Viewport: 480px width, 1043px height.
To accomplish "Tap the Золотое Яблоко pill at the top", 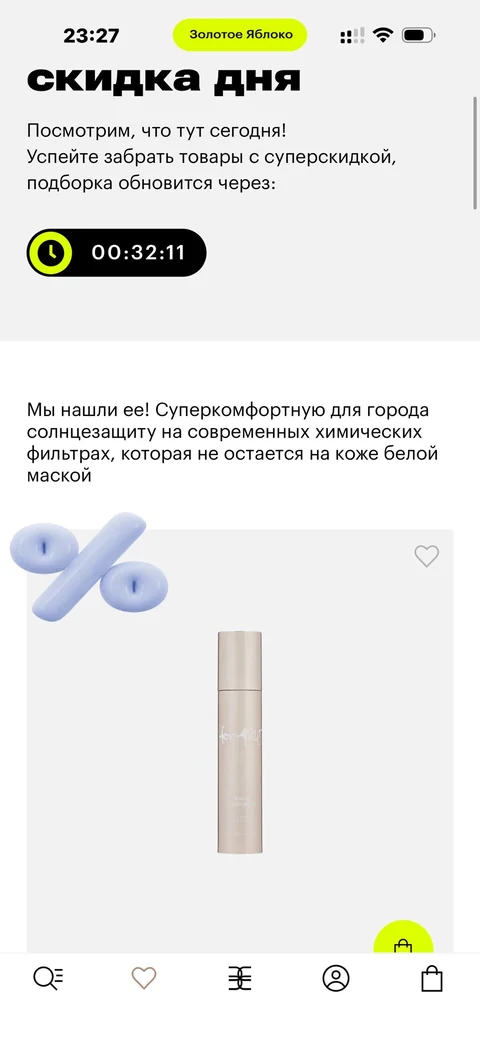I will click(240, 35).
